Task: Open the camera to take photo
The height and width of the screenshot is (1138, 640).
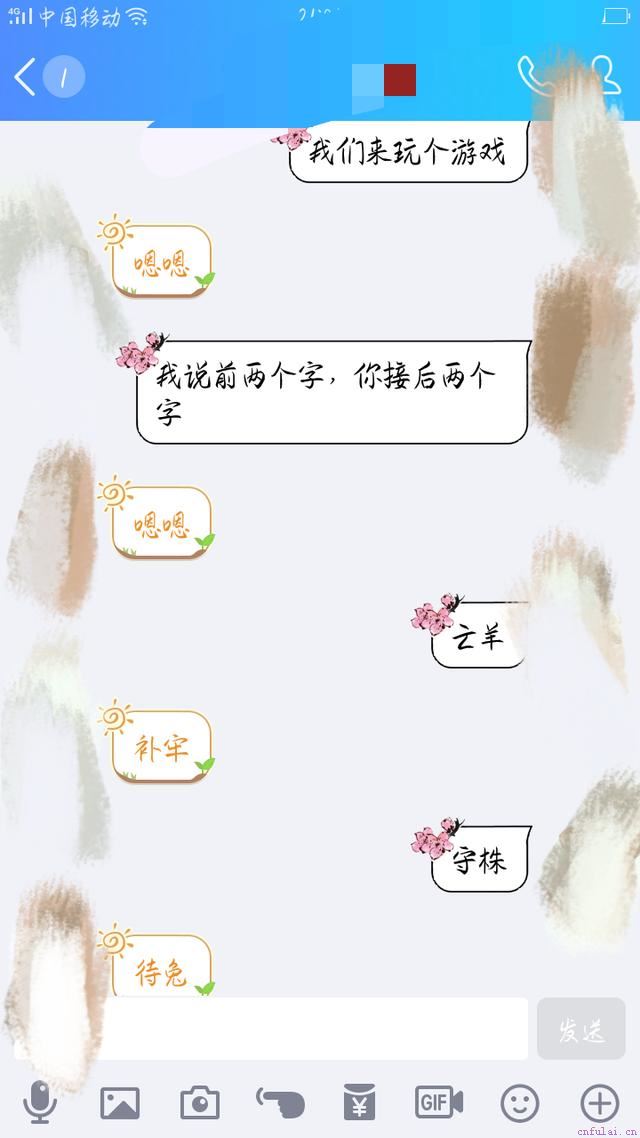Action: [200, 1103]
